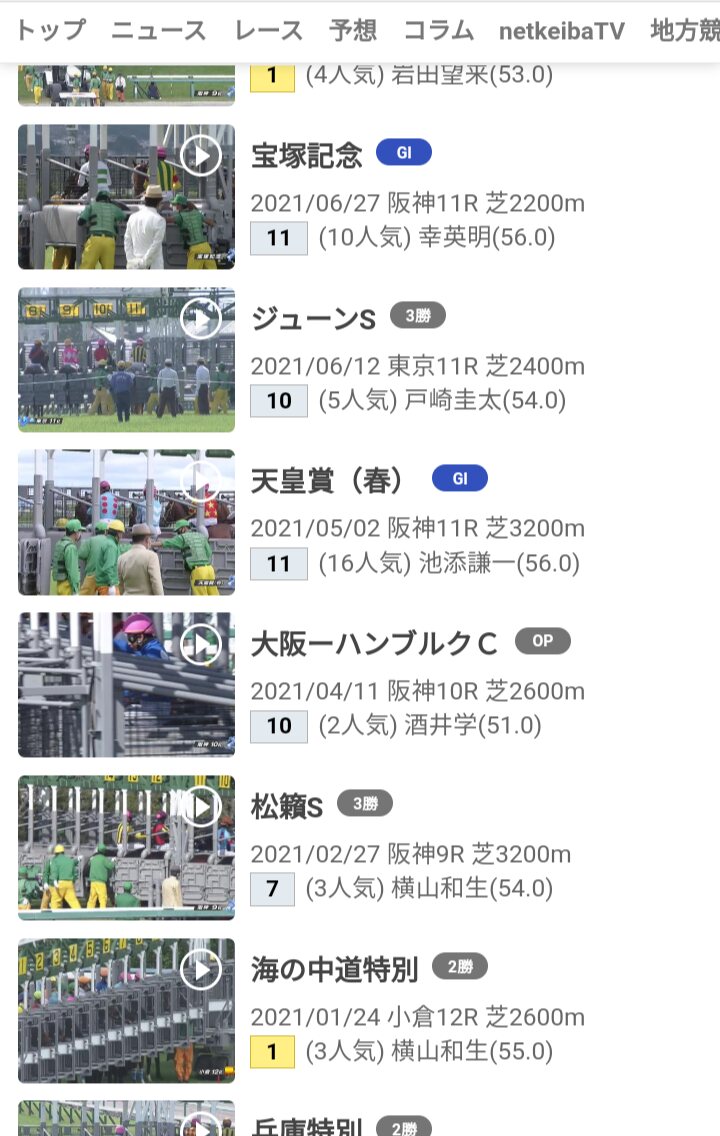View the 海の中道特別 race details
Image resolution: width=720 pixels, height=1136 pixels.
click(334, 969)
